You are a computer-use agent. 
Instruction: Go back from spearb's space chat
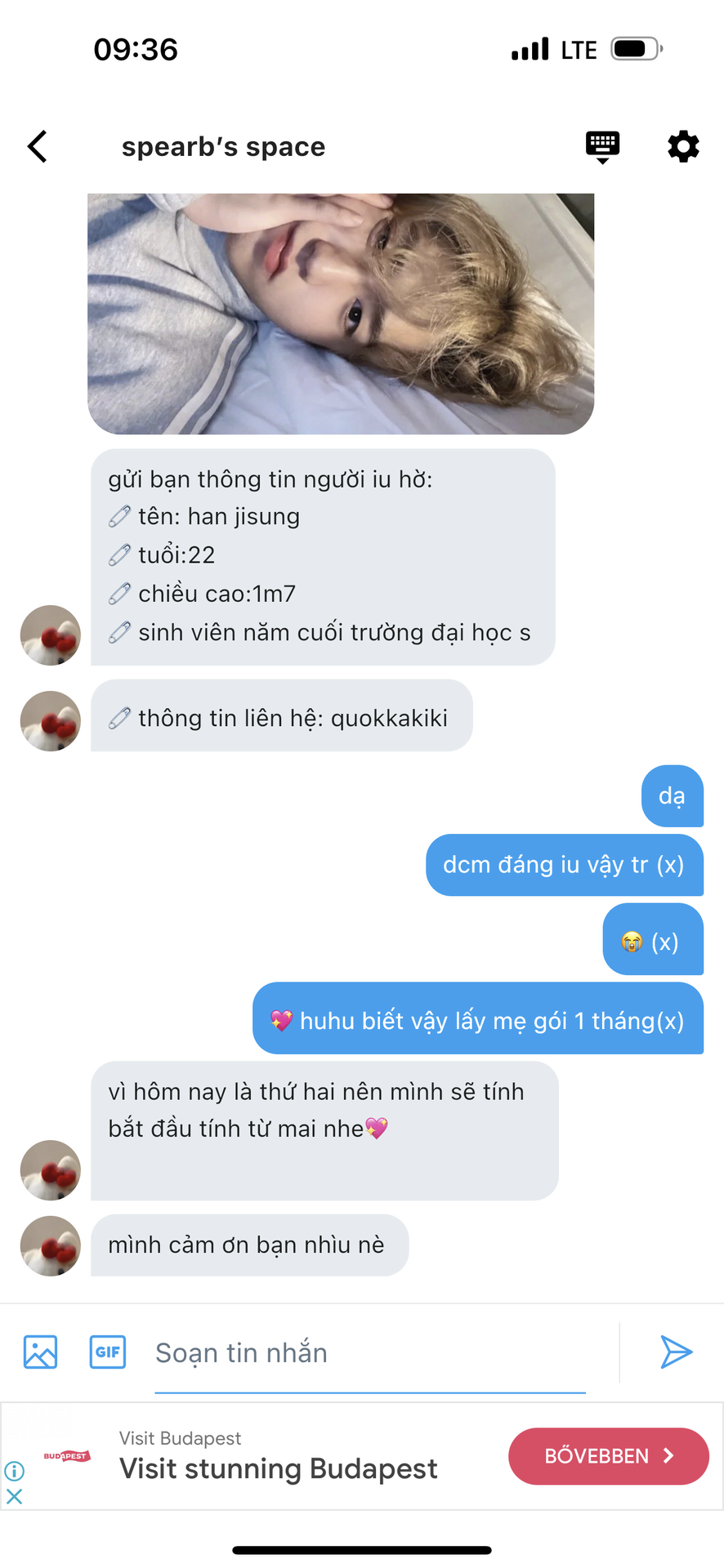click(x=38, y=147)
